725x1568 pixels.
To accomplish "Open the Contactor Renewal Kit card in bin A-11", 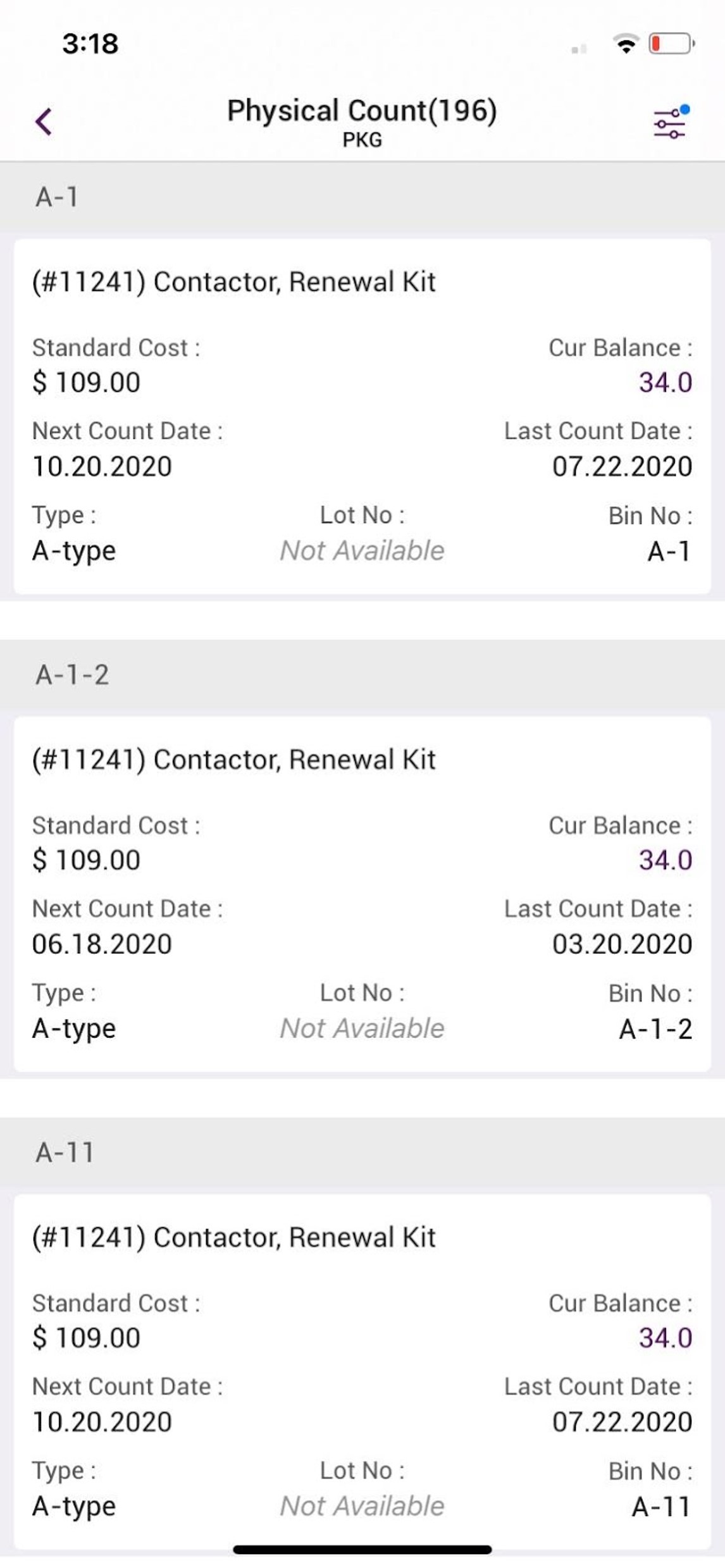I will (362, 1371).
